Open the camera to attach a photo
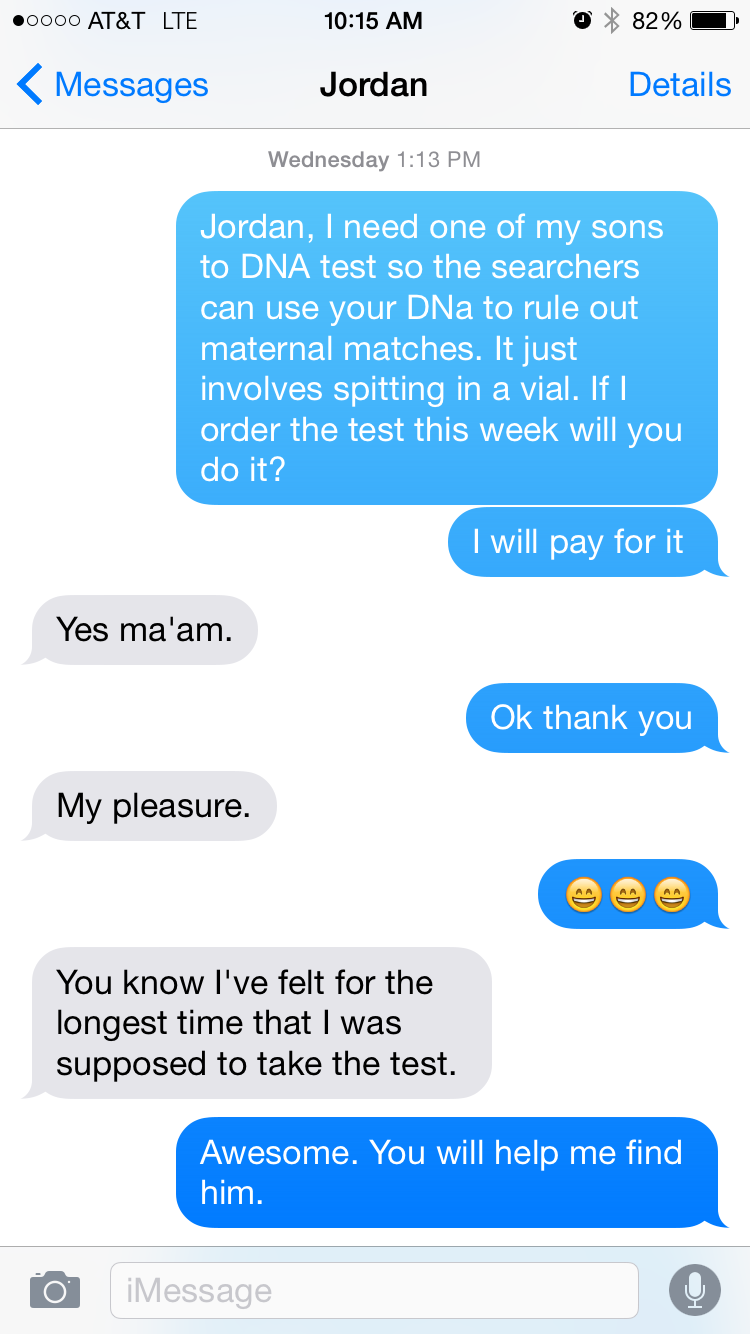 click(54, 1290)
